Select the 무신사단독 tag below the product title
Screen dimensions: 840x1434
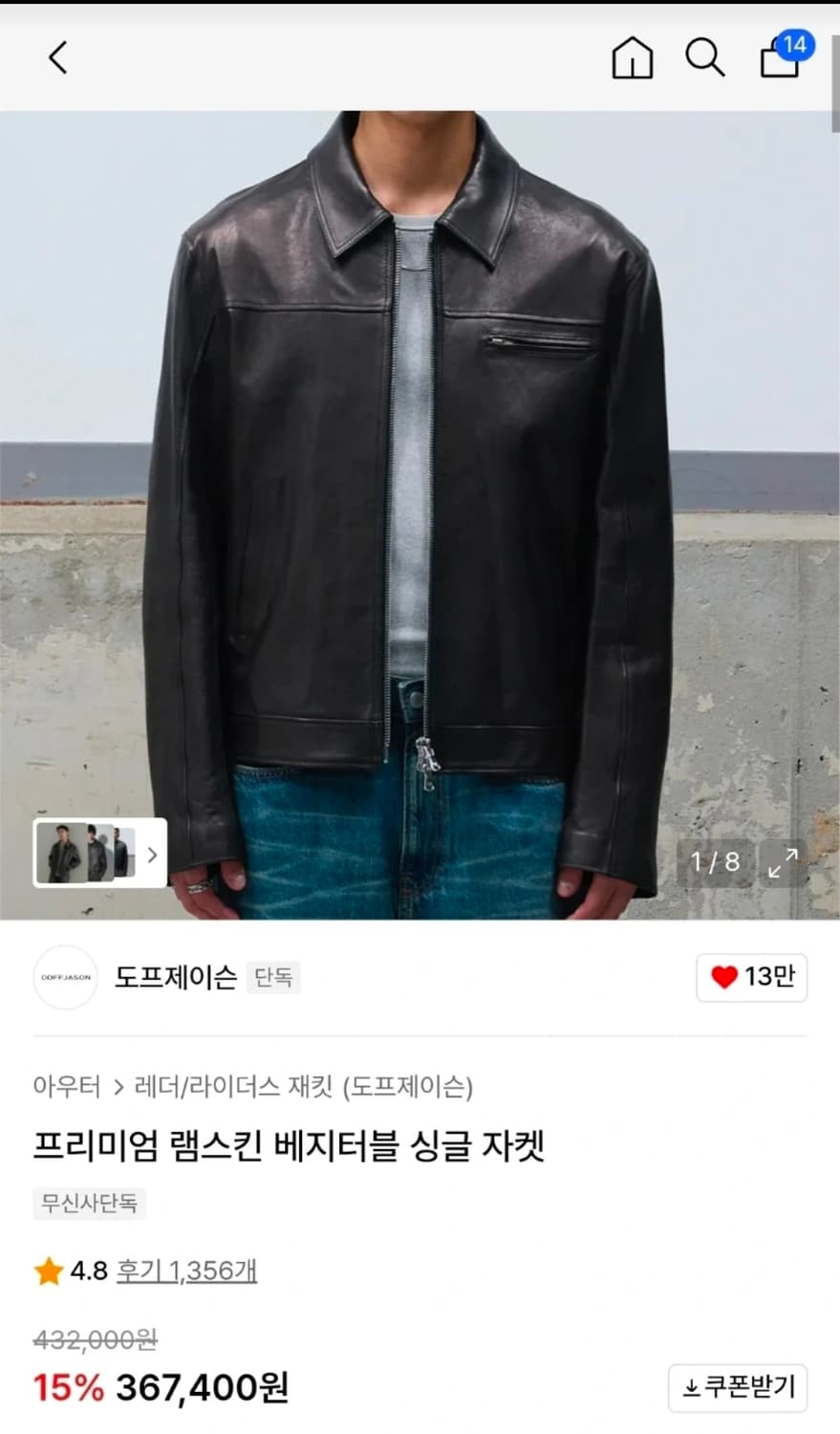click(88, 1206)
